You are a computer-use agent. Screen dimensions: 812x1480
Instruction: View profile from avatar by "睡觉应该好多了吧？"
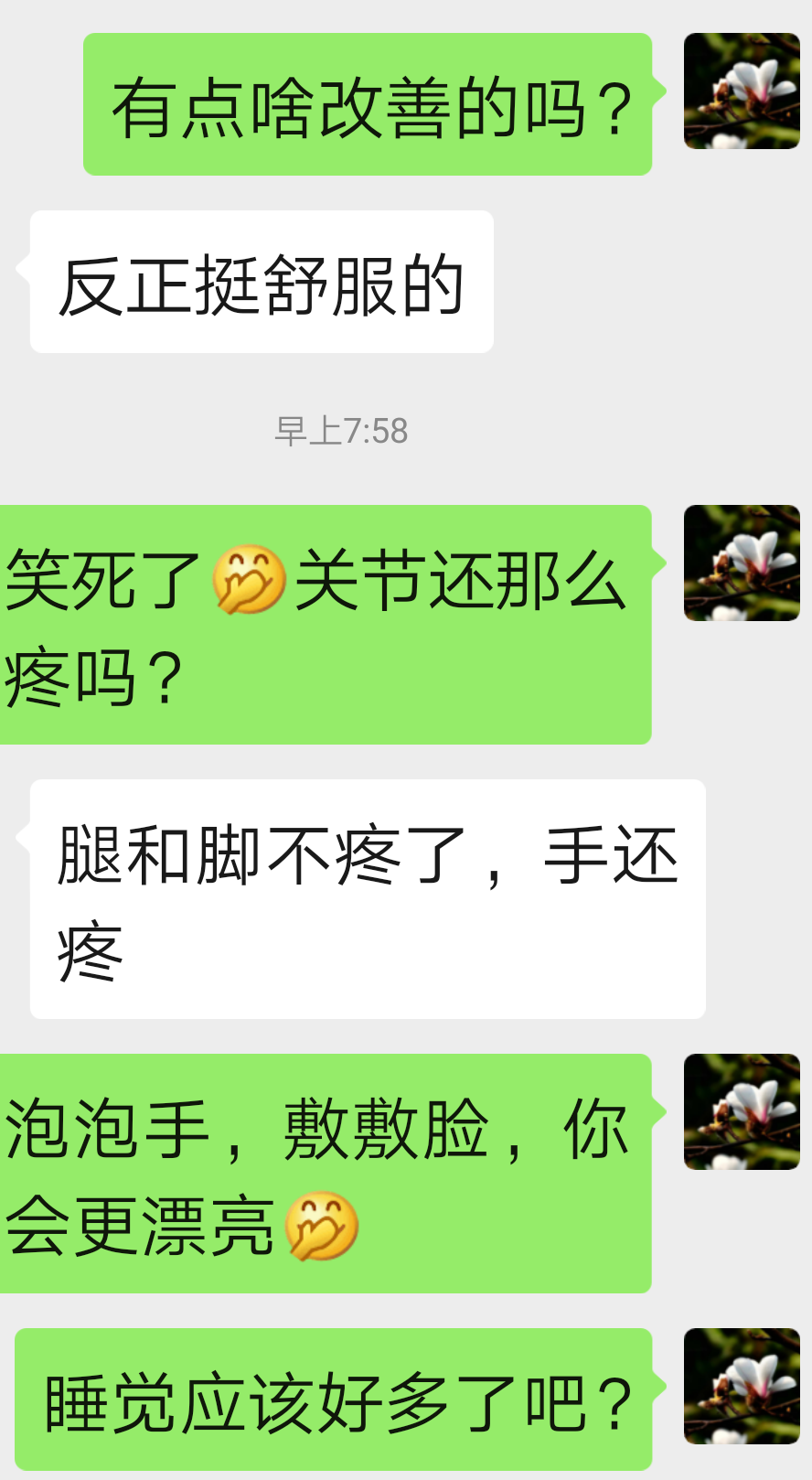coord(742,1386)
